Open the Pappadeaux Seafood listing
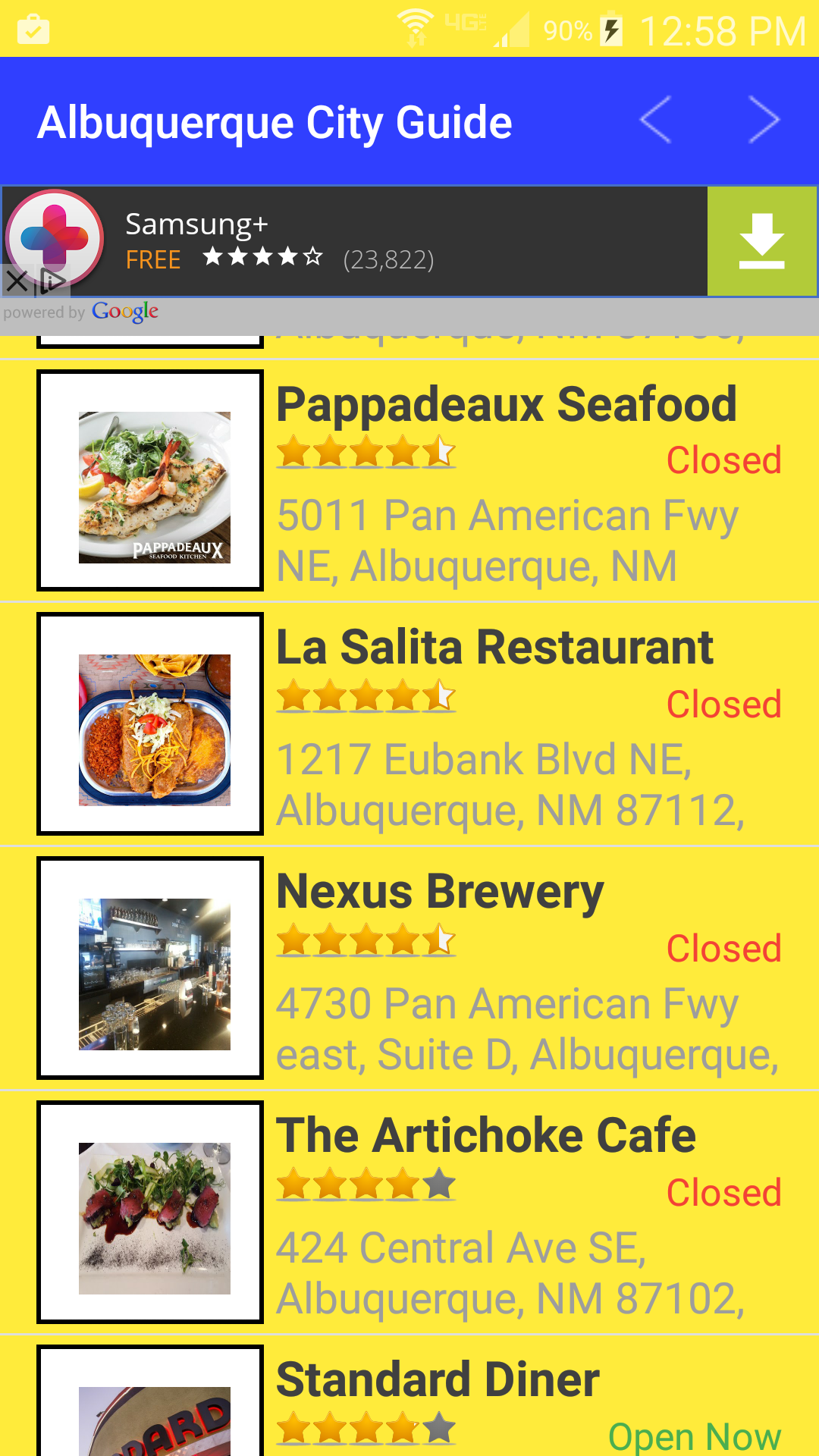Screen dimensions: 819x1456 click(507, 404)
